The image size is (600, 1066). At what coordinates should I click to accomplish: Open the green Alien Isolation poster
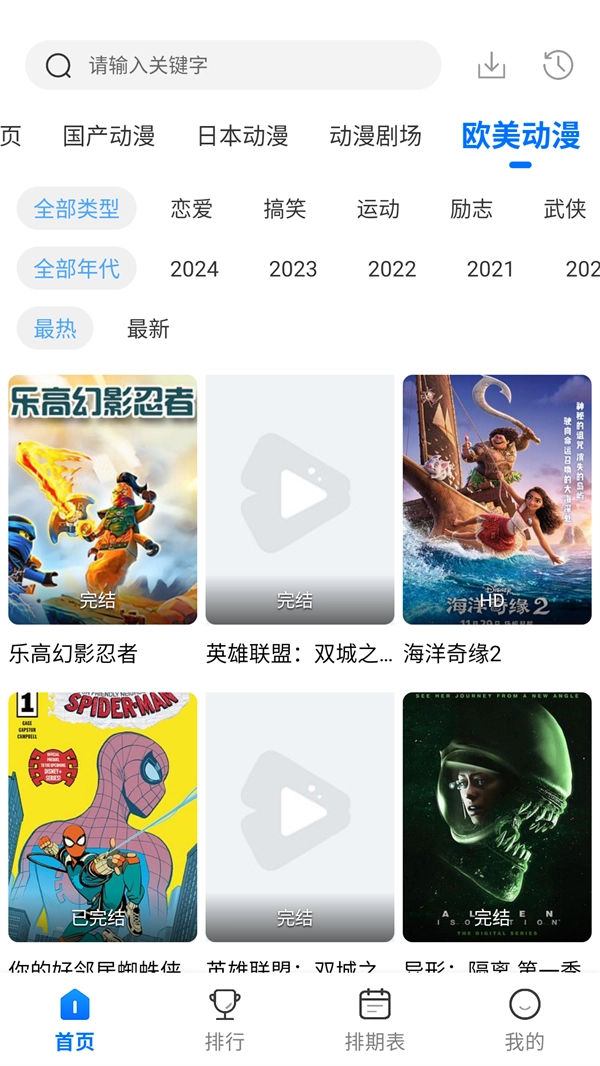[x=497, y=817]
